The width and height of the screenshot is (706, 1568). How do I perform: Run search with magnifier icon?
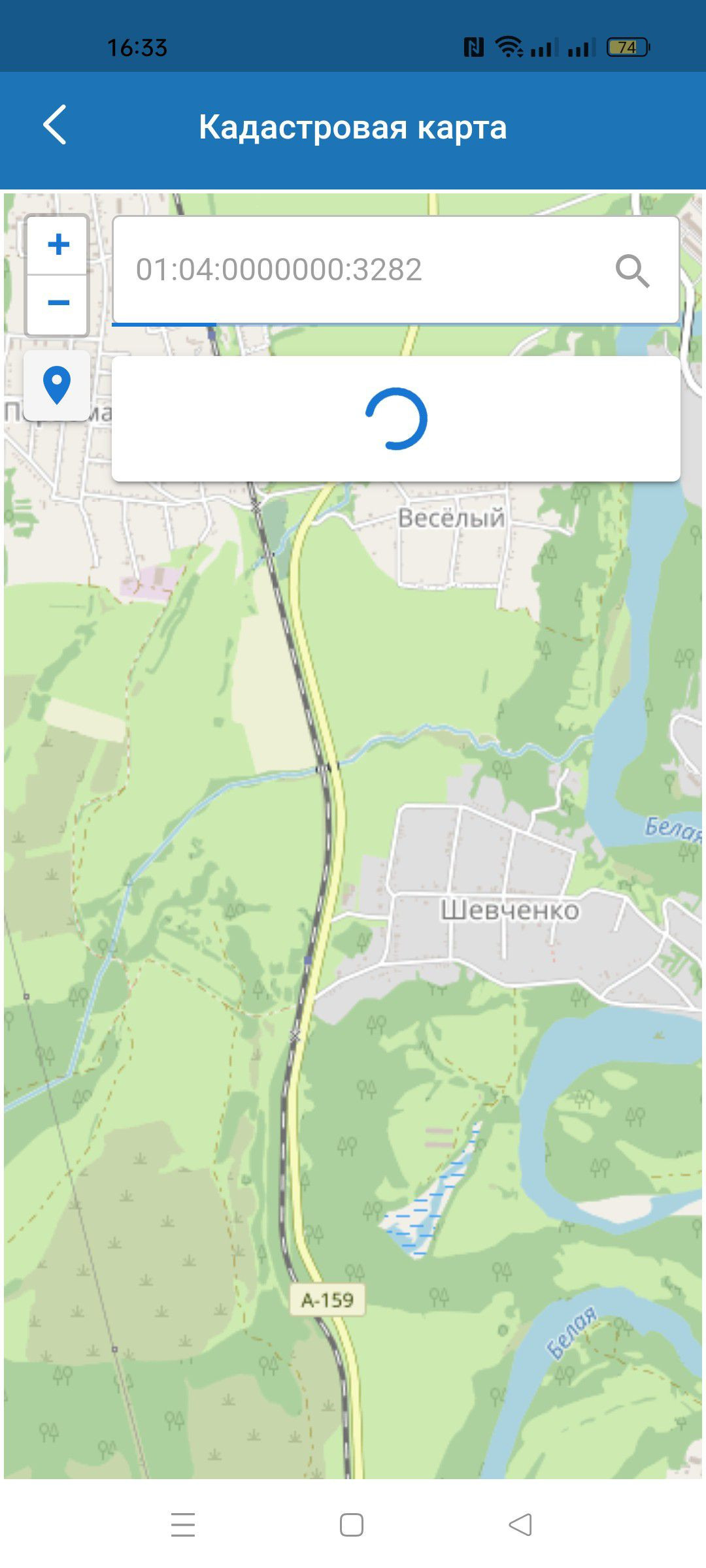pyautogui.click(x=632, y=270)
